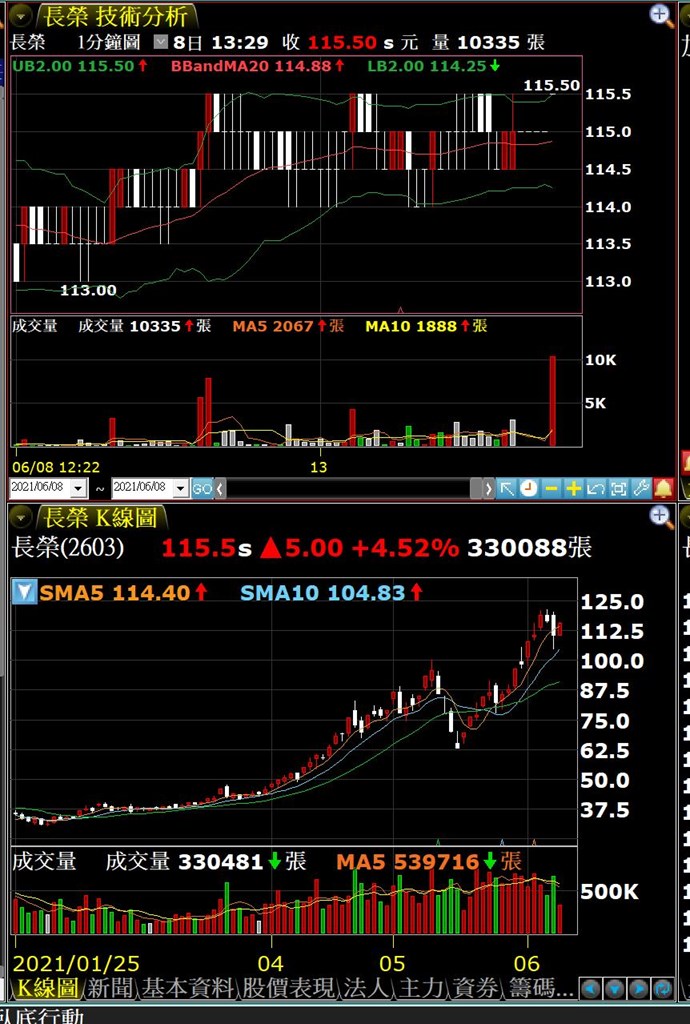Open chart settings wrench icon

coord(640,489)
